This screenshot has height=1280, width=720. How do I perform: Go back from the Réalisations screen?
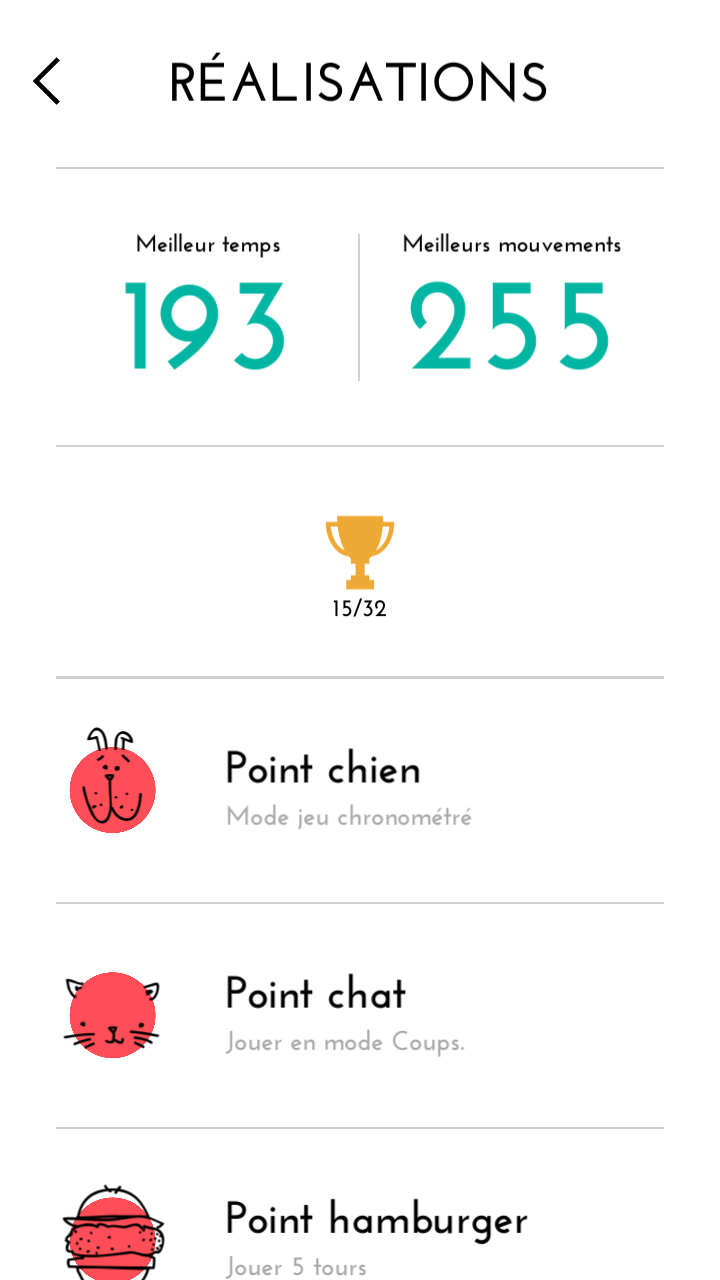click(x=47, y=81)
